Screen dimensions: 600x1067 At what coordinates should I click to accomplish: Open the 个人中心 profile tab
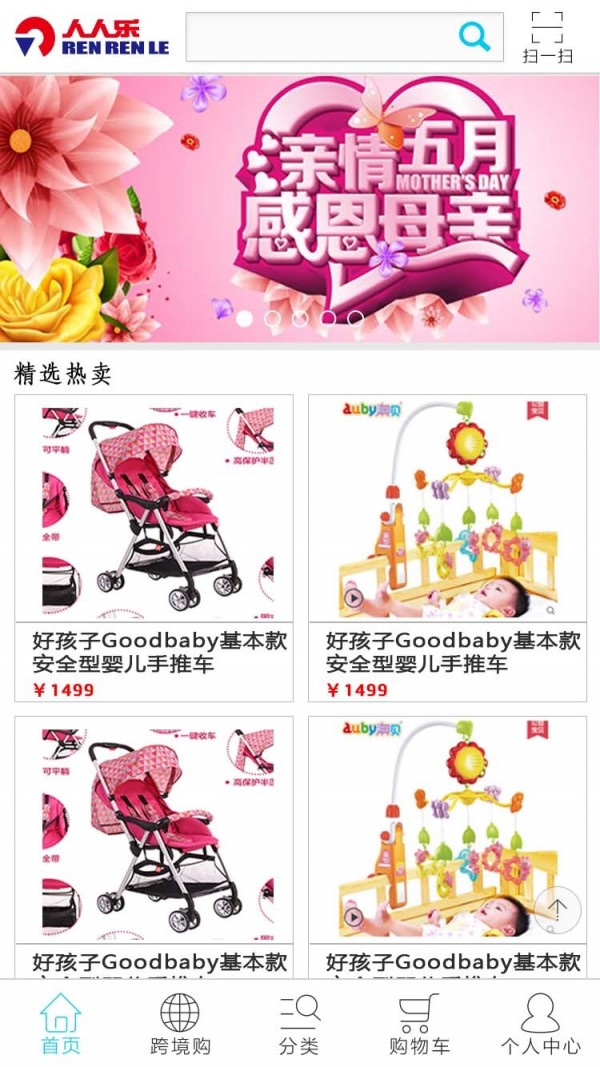coord(540,1024)
